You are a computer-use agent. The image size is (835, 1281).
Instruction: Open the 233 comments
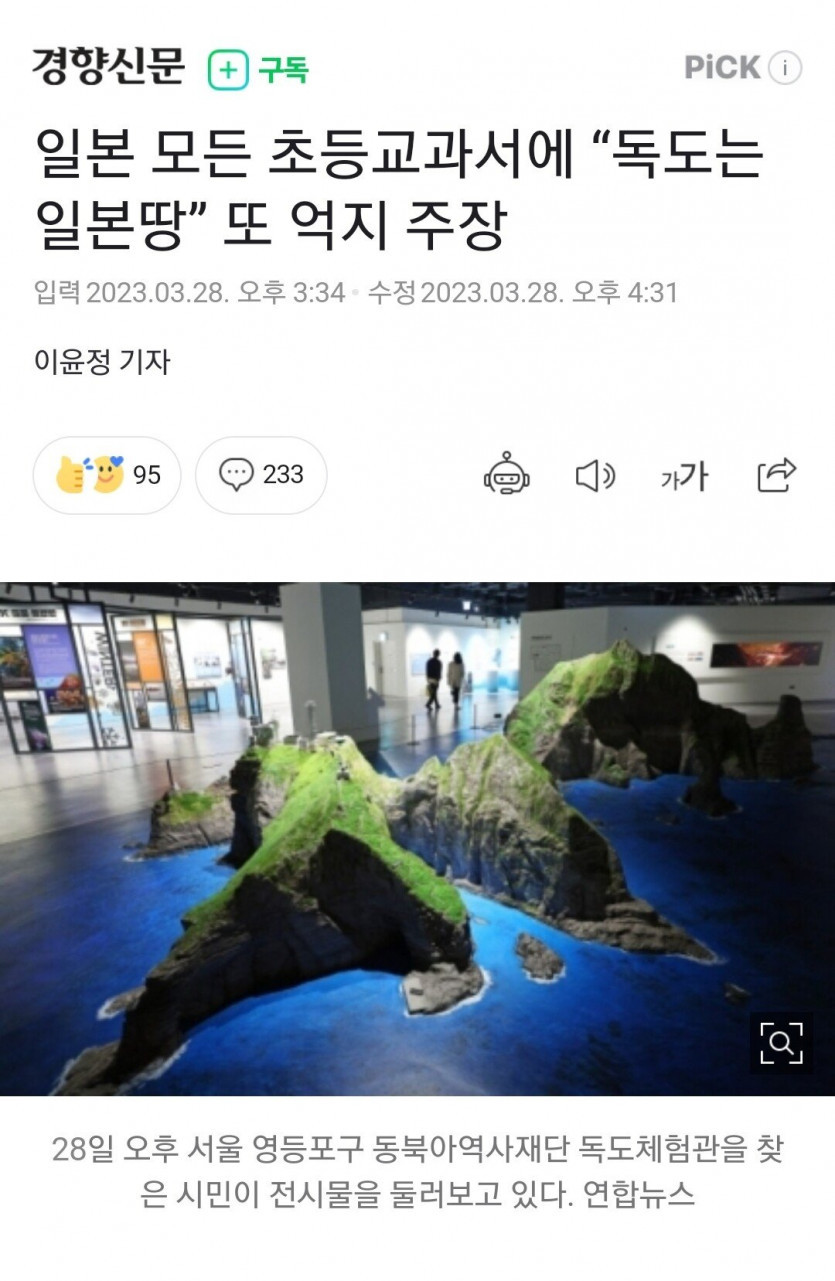[261, 475]
